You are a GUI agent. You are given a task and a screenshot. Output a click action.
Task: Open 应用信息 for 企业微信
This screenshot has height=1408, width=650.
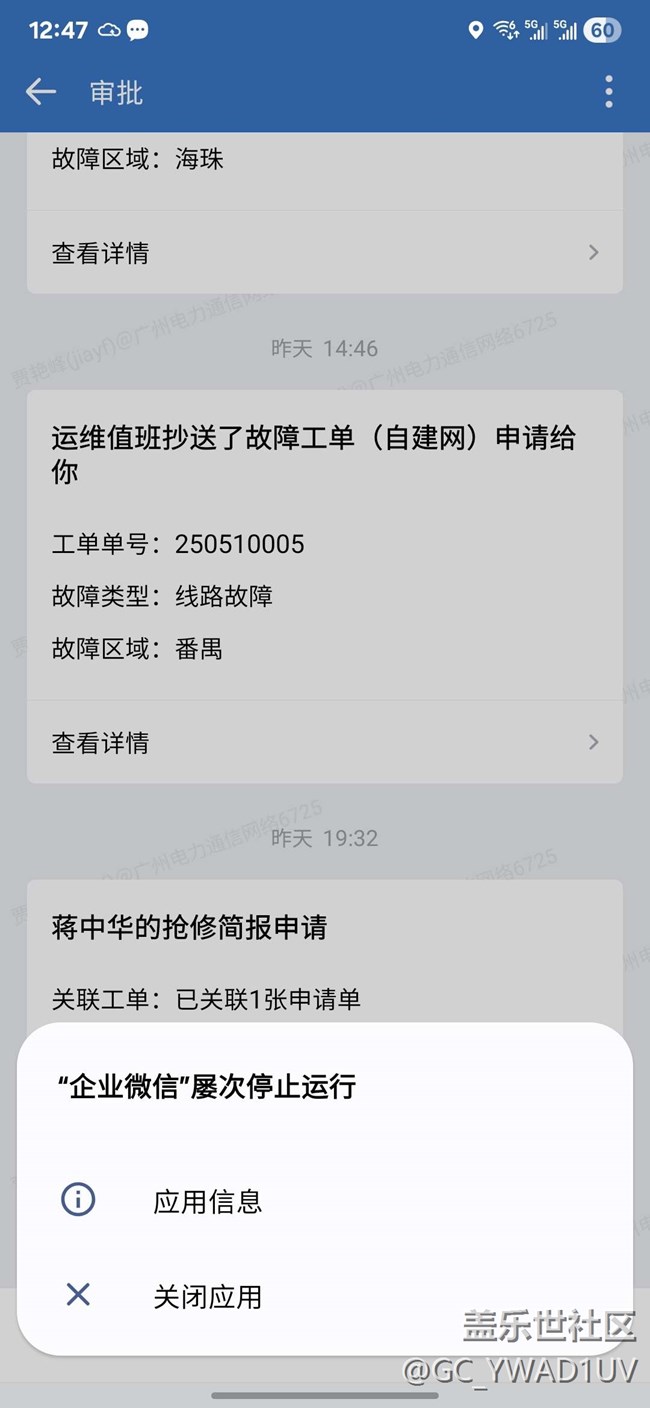coord(325,1200)
